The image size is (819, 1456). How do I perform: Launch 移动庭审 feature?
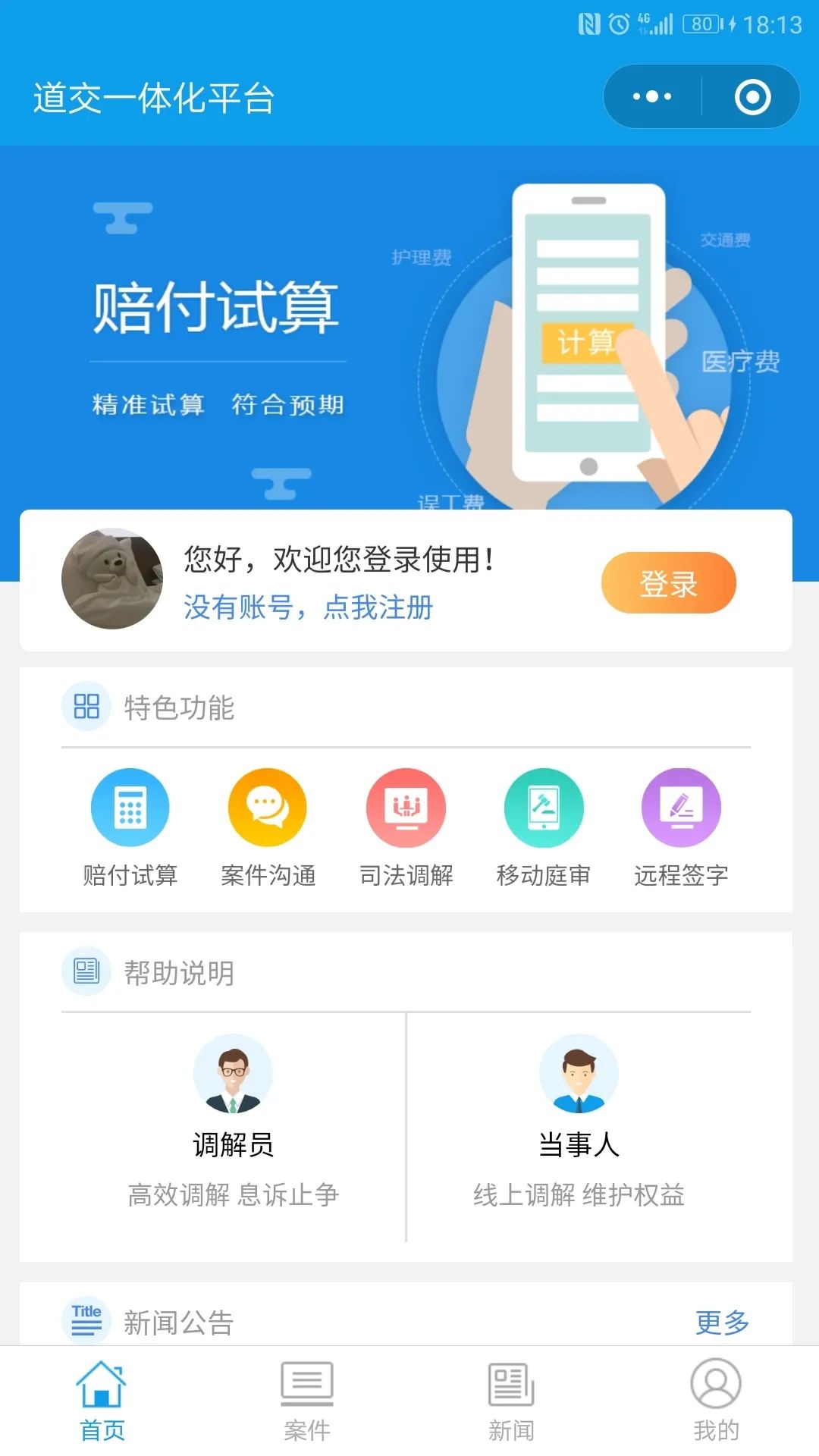pos(544,827)
